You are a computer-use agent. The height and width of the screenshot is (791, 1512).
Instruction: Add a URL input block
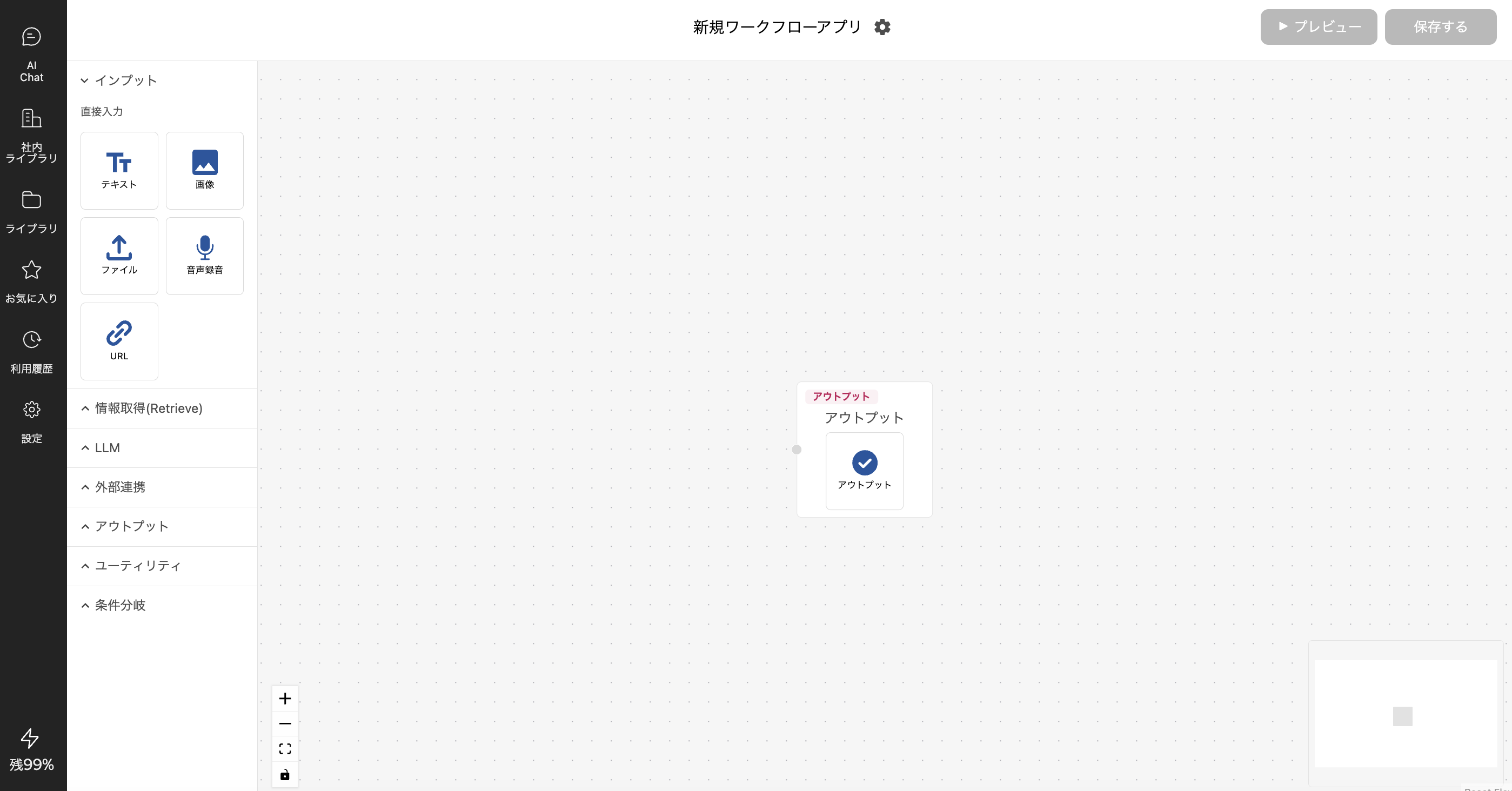pyautogui.click(x=119, y=341)
